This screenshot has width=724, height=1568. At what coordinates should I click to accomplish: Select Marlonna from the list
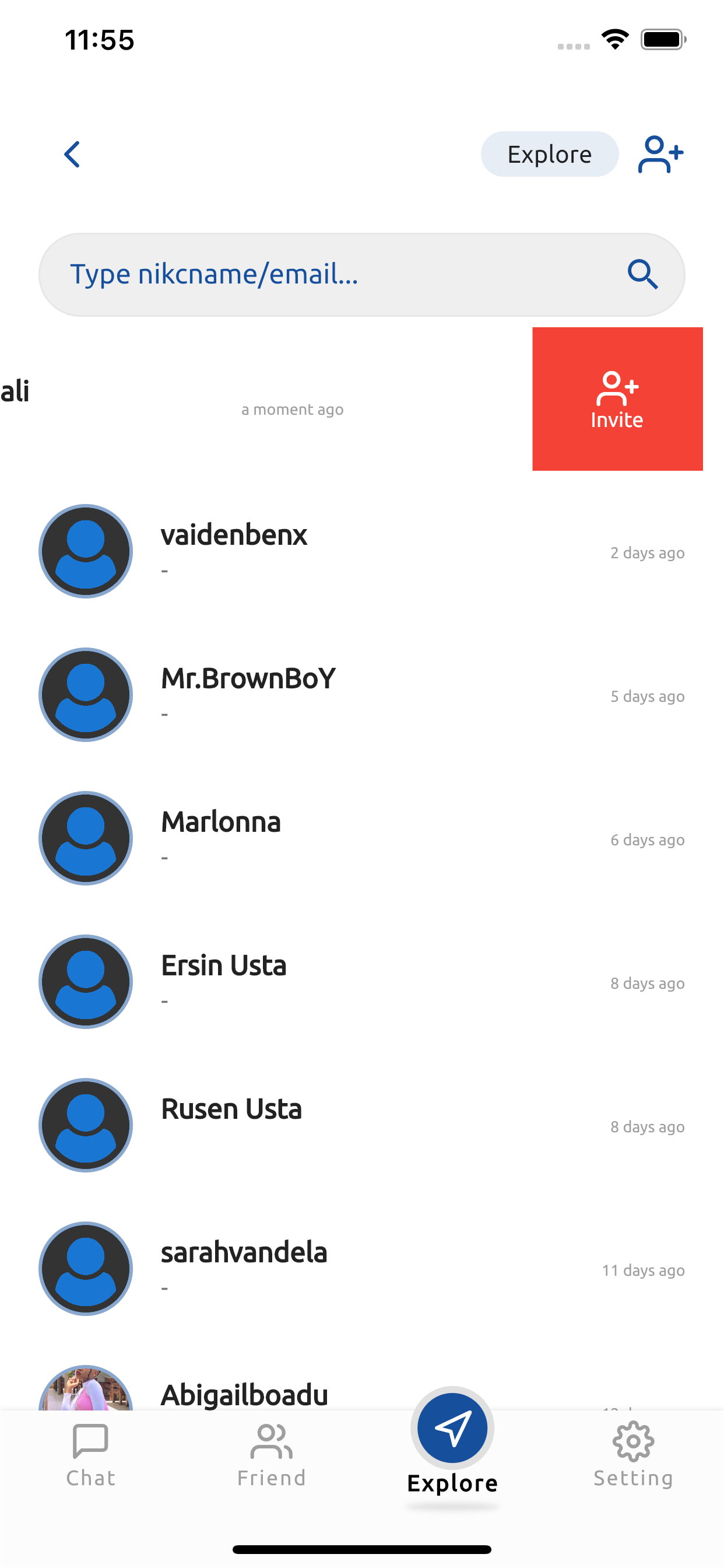coord(361,839)
